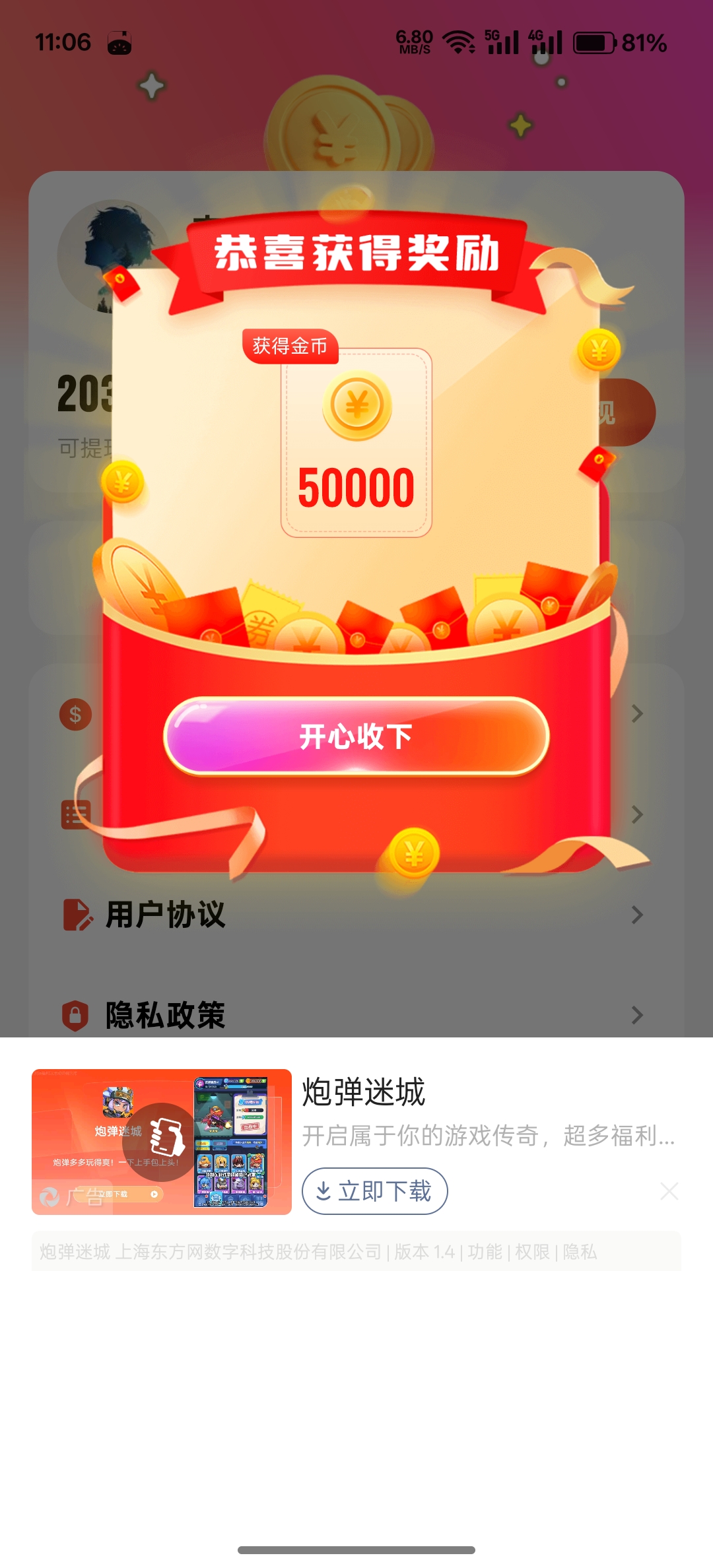Open the 隐私 link in the ad footer
713x1568 pixels.
click(x=580, y=1252)
